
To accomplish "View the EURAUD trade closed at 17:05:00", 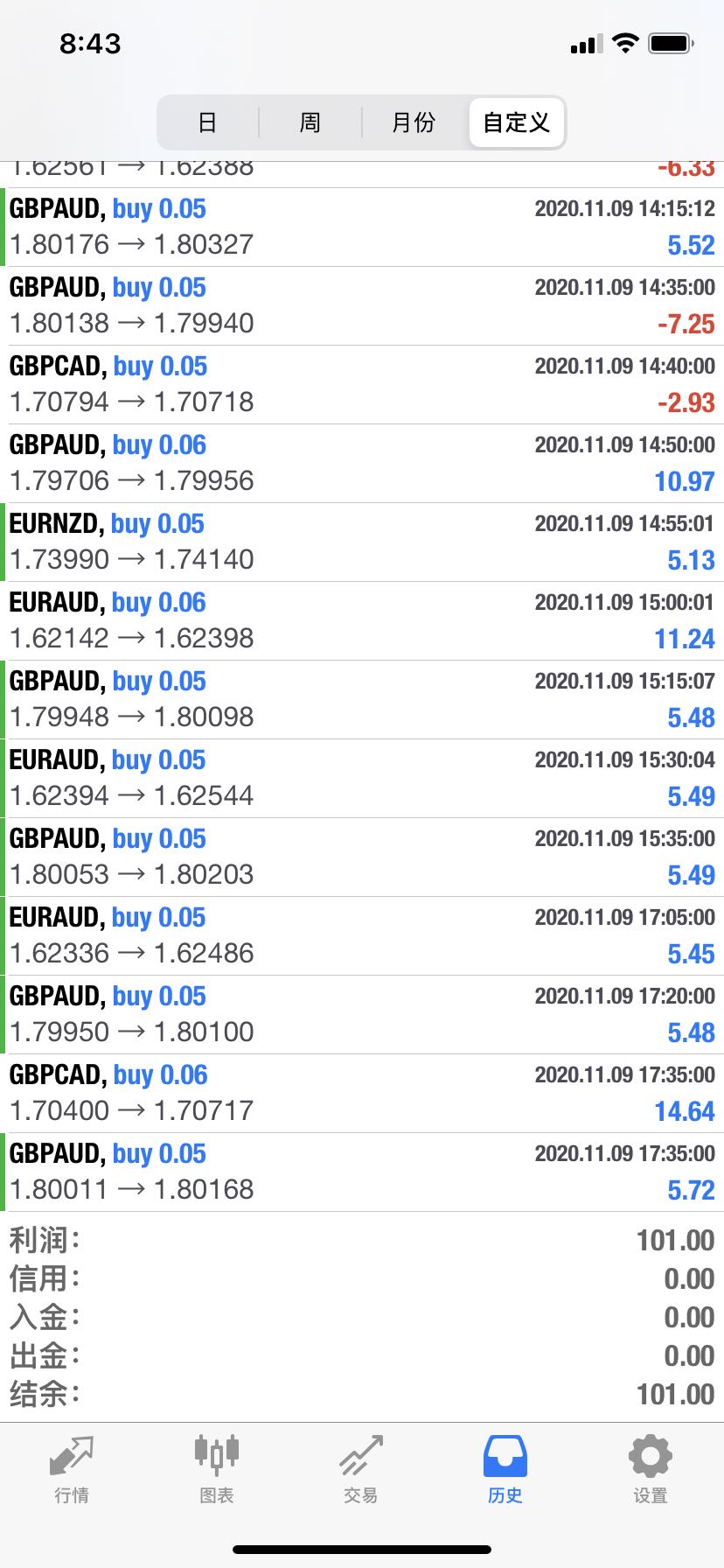I will pos(362,936).
